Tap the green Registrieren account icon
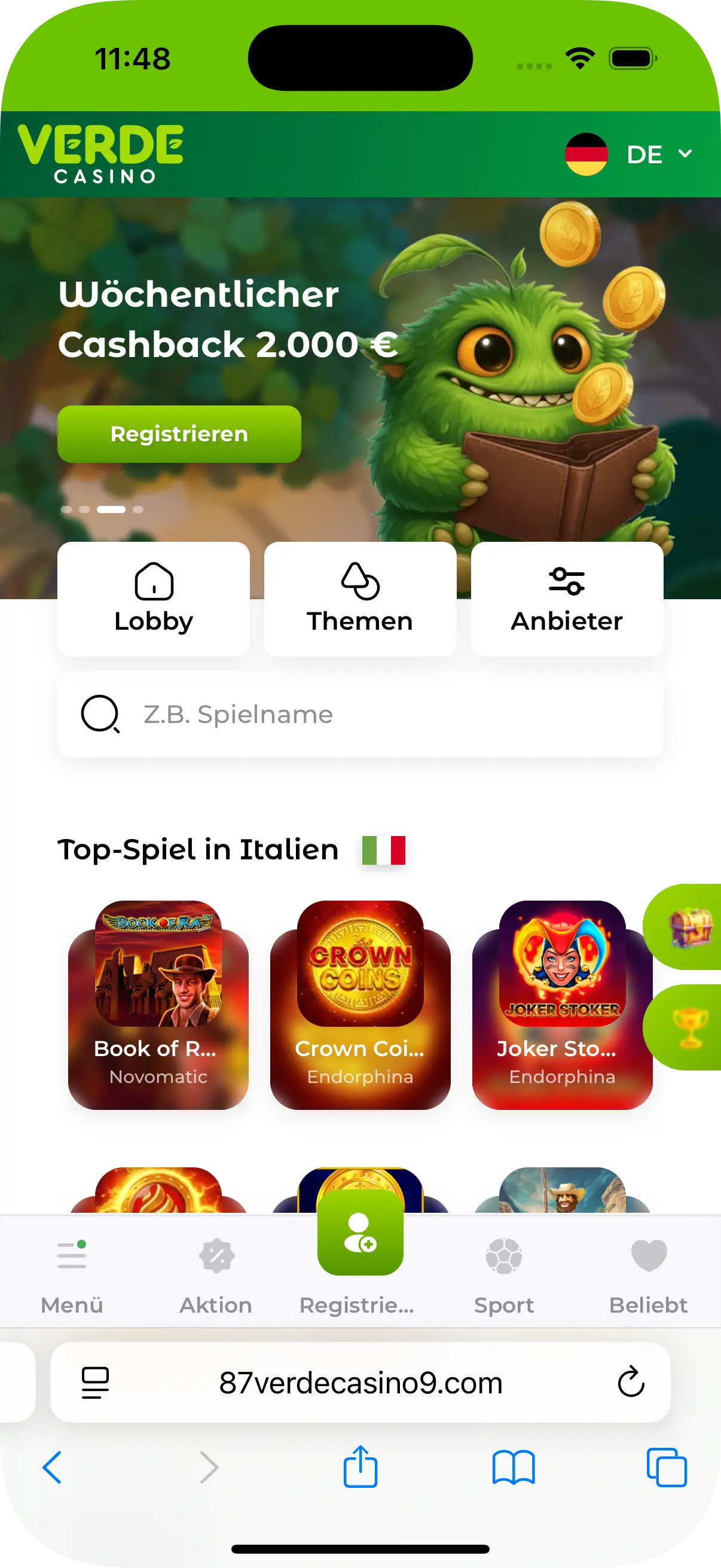 tap(360, 1241)
